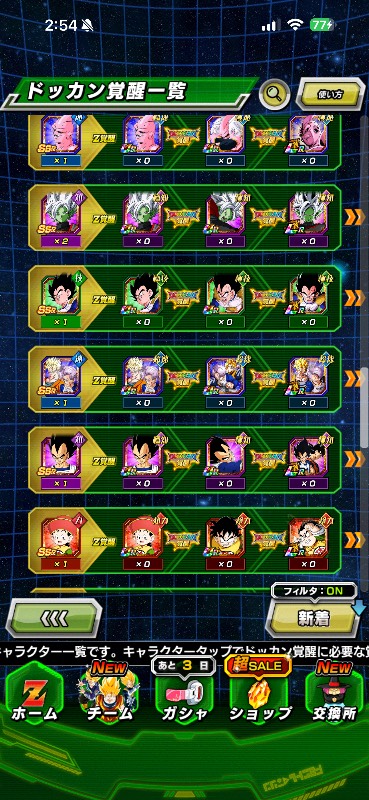Go back with the green arrows button
This screenshot has width=369, height=800.
[x=54, y=618]
